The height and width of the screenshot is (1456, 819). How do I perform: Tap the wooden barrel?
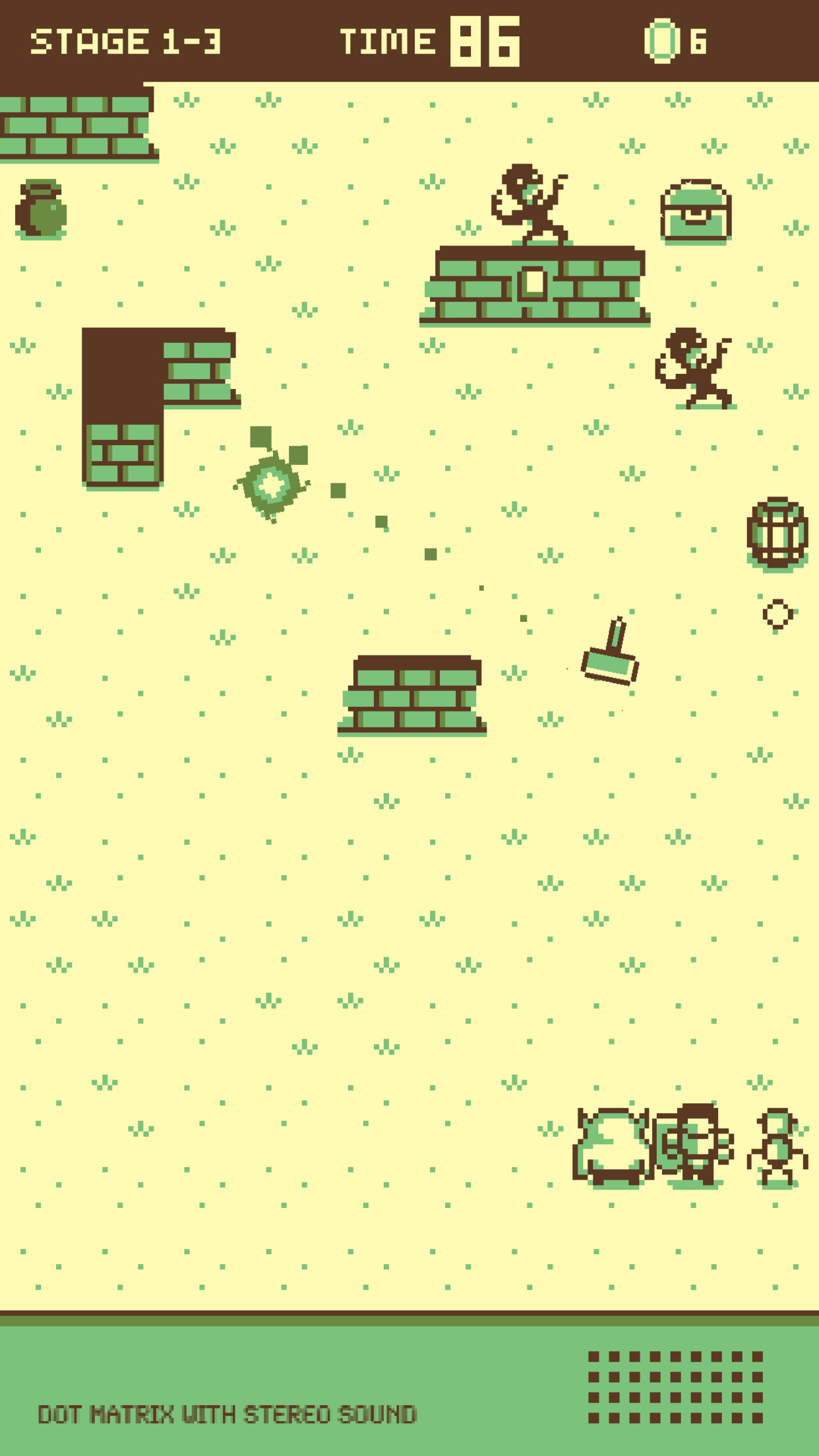[777, 533]
